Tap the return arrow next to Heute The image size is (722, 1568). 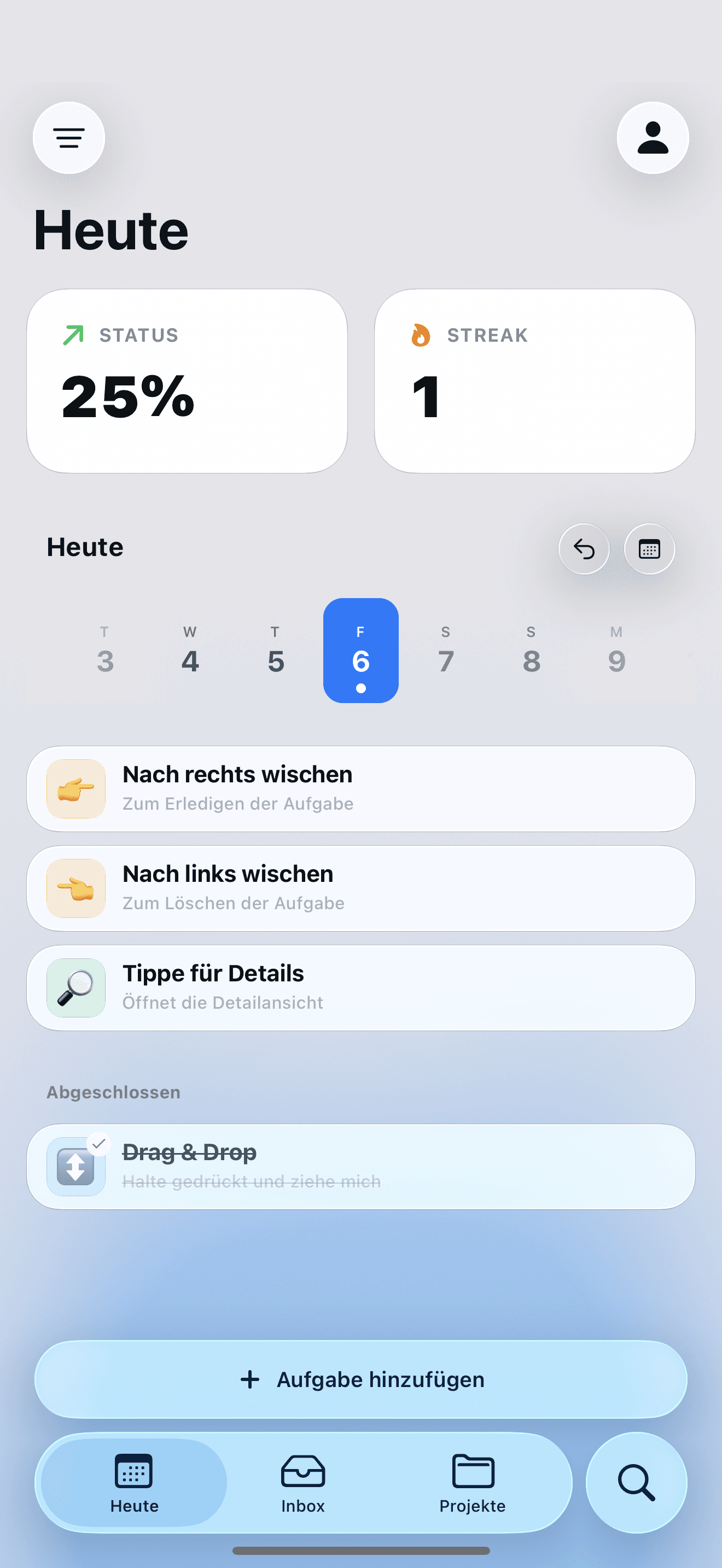(583, 549)
